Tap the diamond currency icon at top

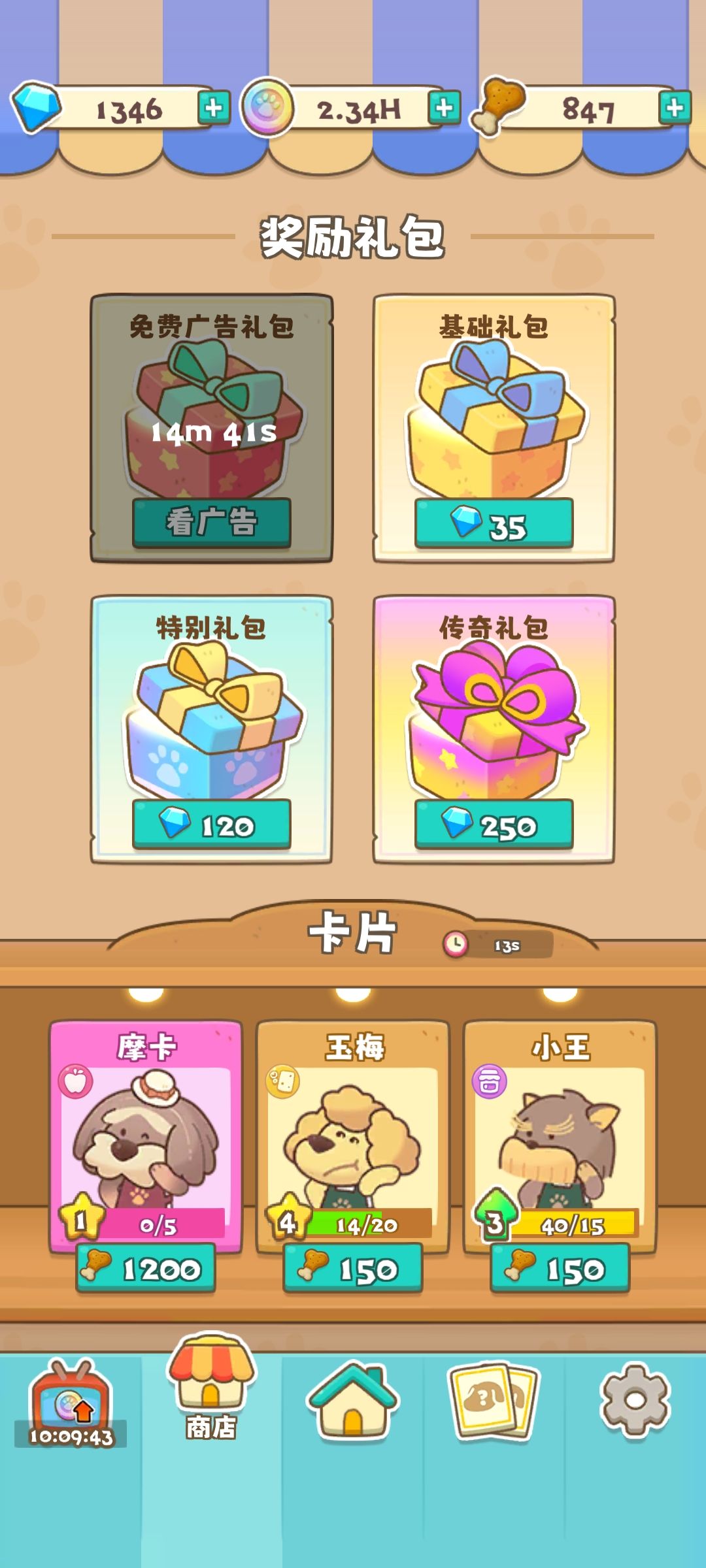(x=36, y=109)
